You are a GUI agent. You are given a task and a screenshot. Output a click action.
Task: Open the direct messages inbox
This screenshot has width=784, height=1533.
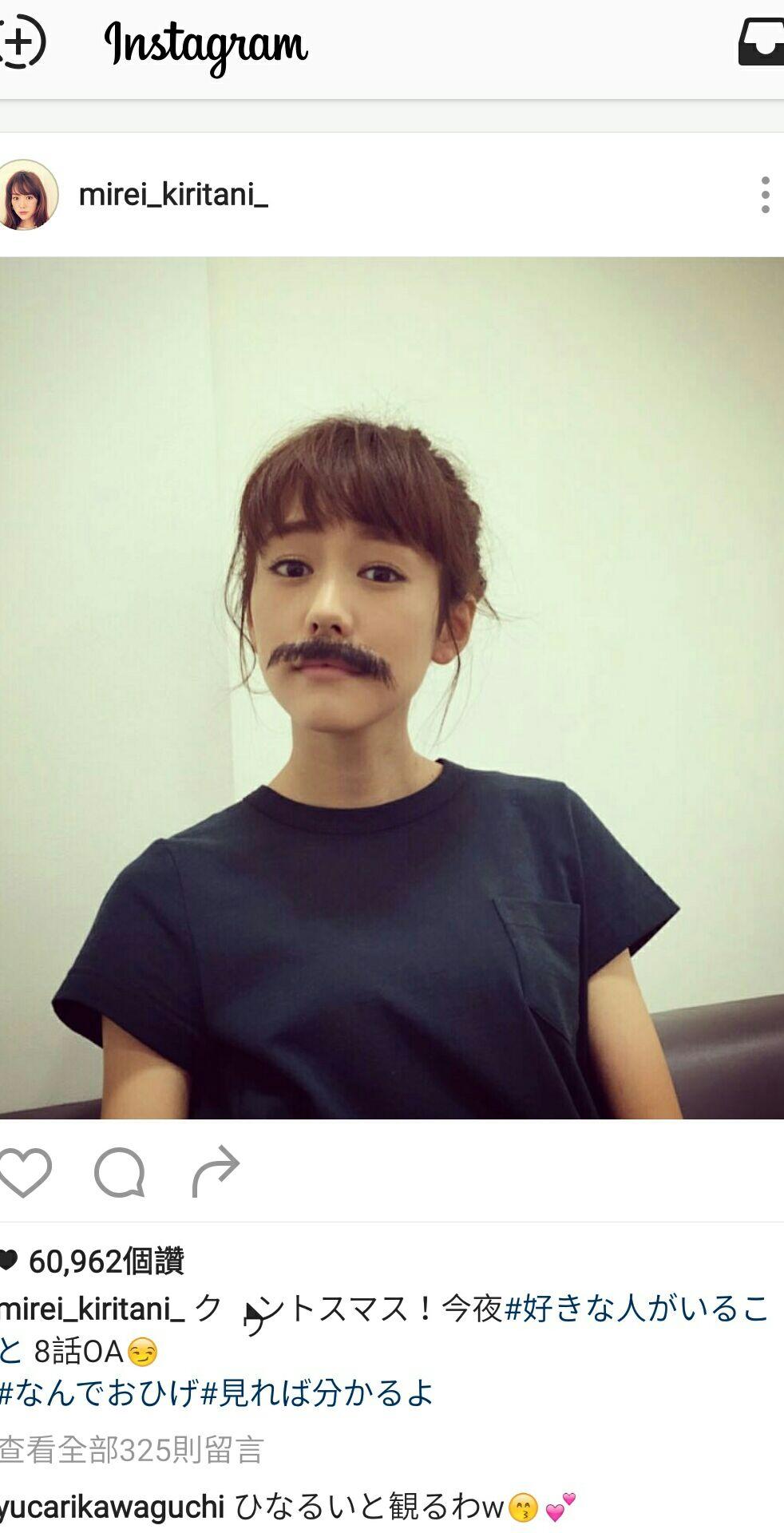click(761, 43)
